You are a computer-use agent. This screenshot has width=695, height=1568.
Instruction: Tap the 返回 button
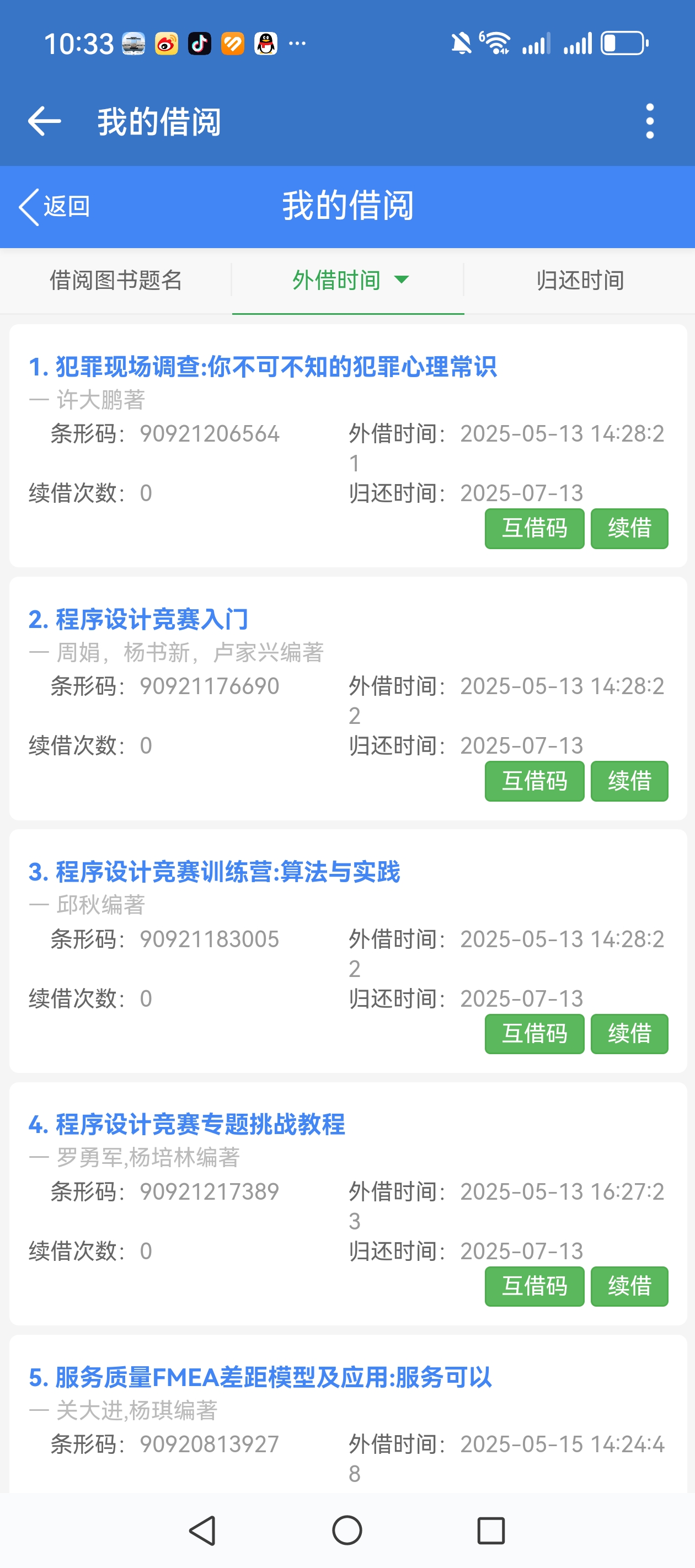(x=55, y=206)
